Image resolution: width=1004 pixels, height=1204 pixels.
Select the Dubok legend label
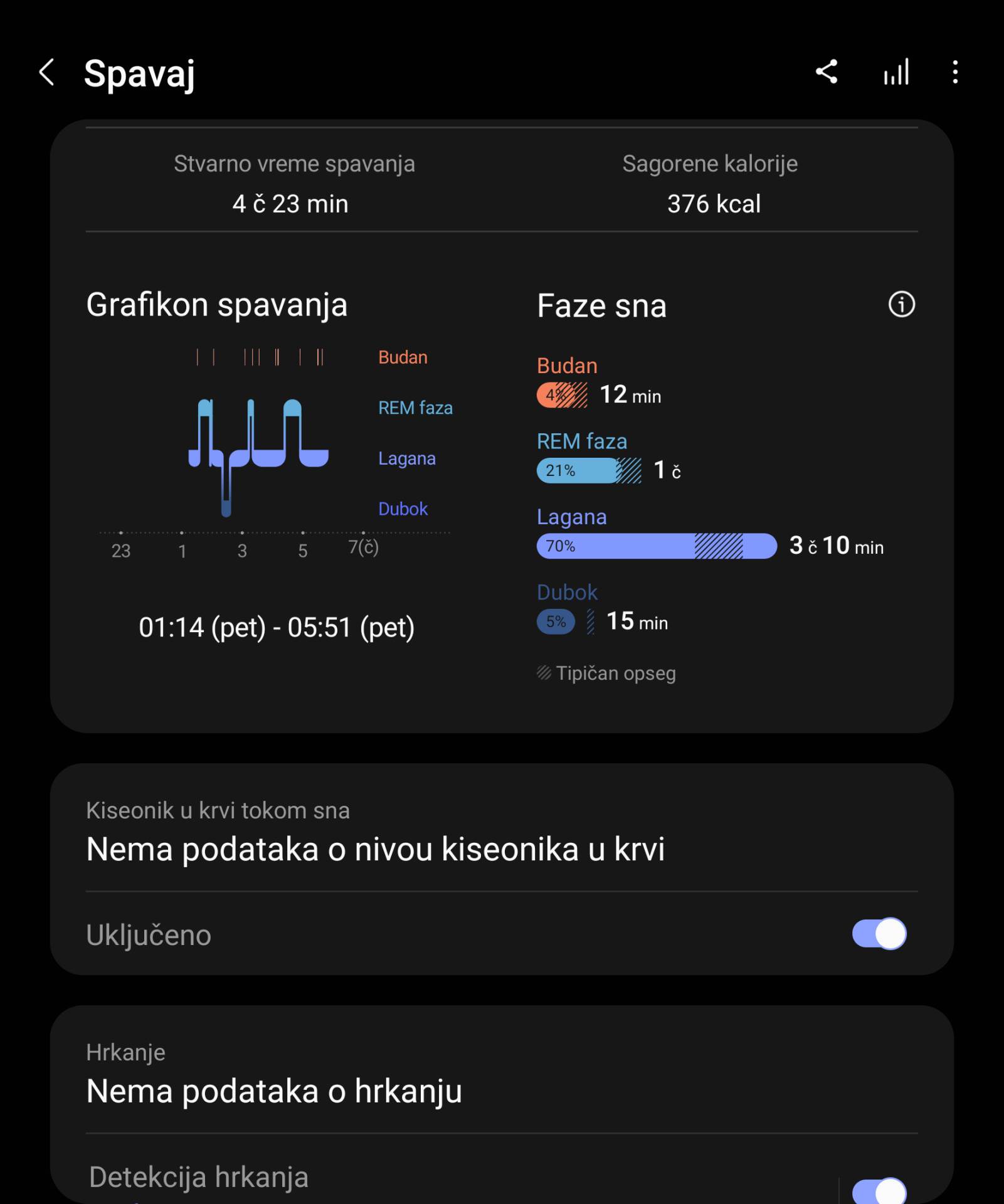(x=402, y=509)
